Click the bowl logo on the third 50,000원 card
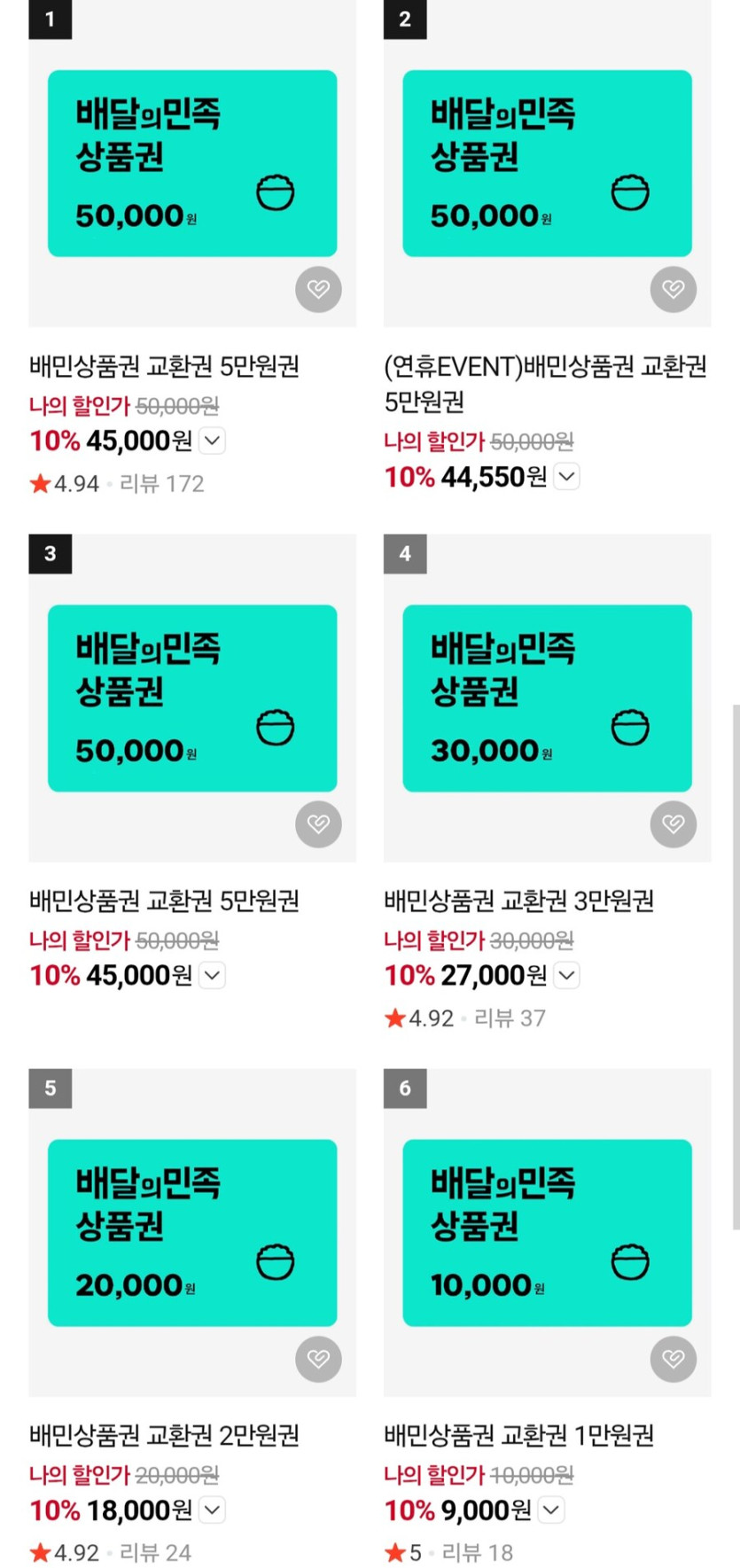This screenshot has height=1568, width=740. click(x=276, y=728)
